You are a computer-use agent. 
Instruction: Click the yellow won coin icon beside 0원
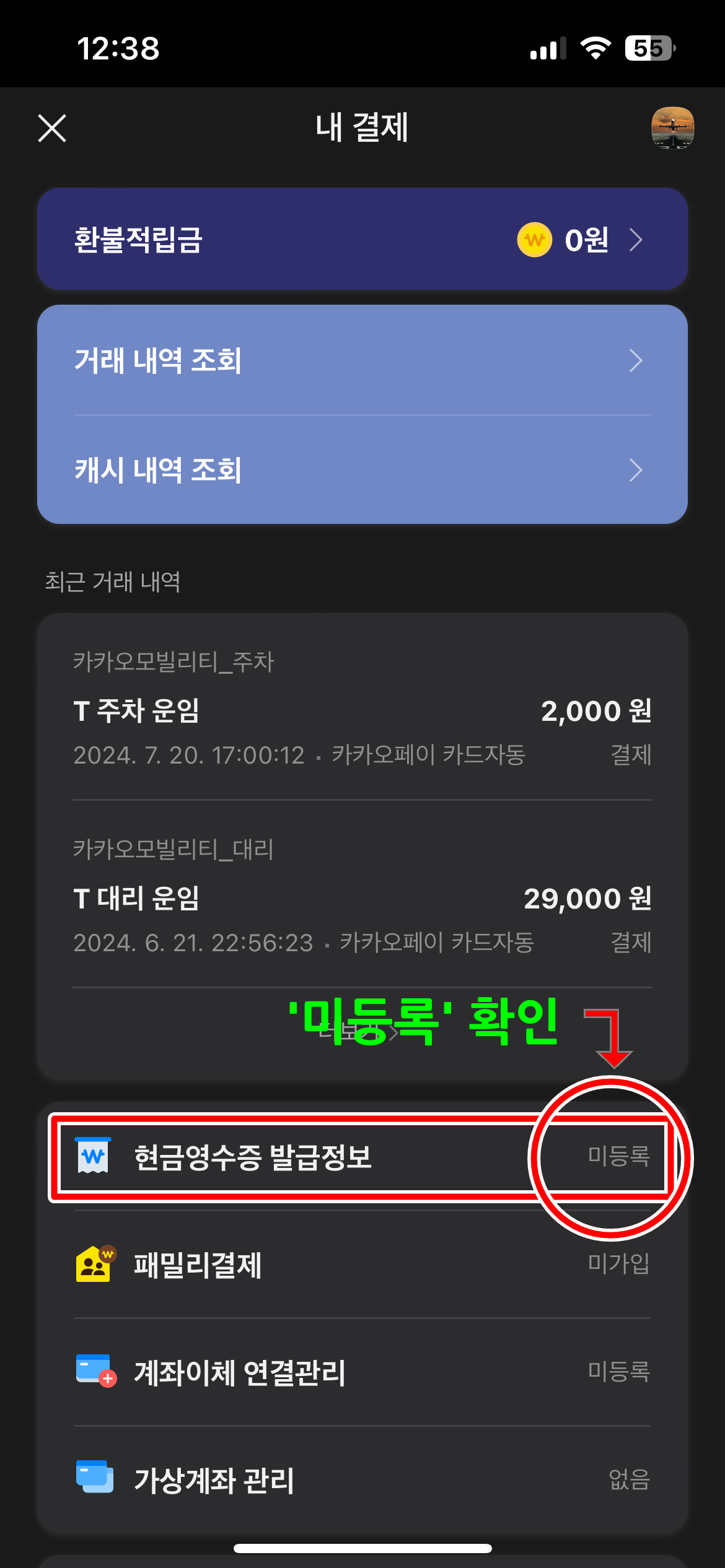click(x=534, y=240)
